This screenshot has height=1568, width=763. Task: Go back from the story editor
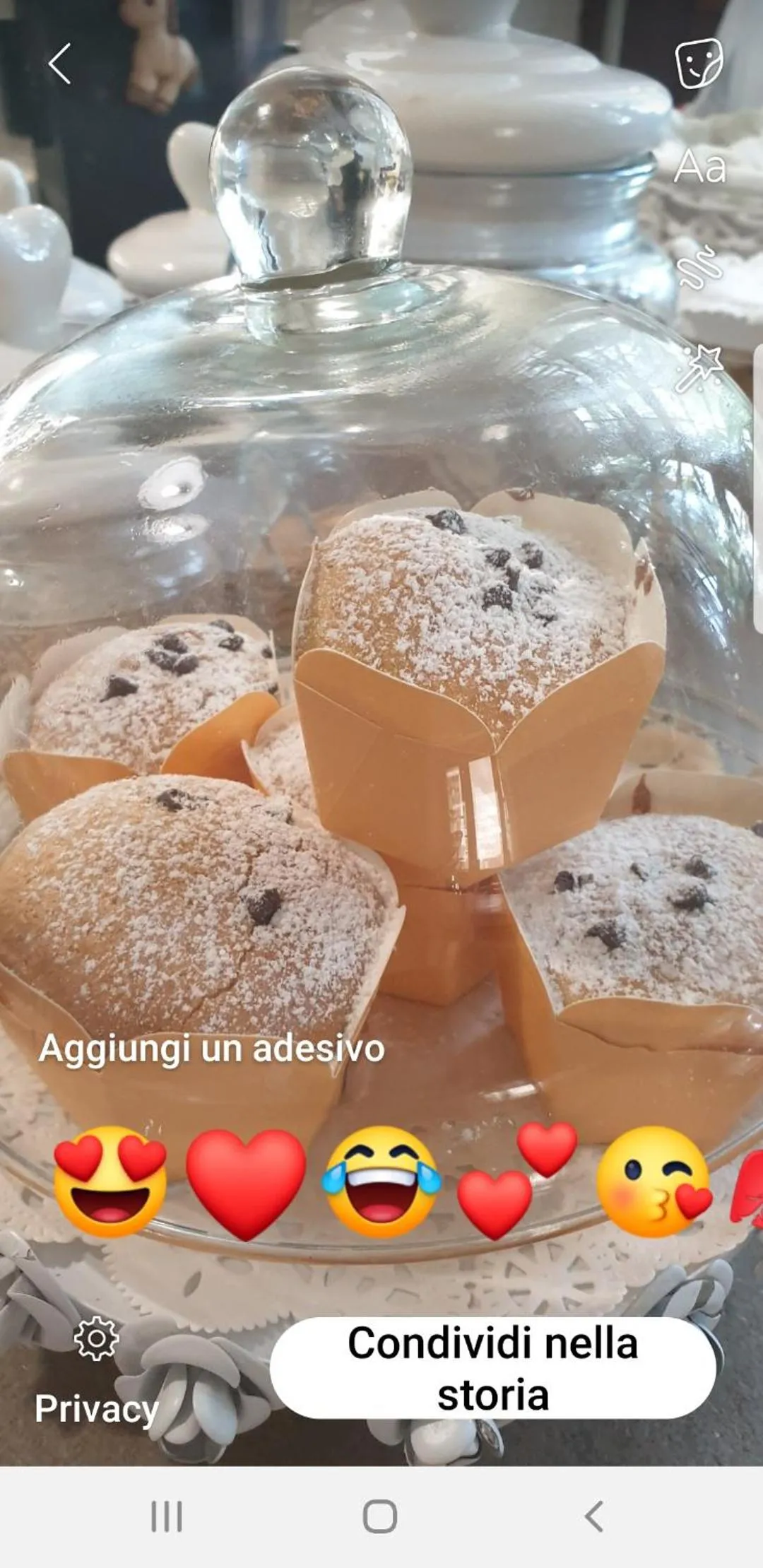coord(59,64)
